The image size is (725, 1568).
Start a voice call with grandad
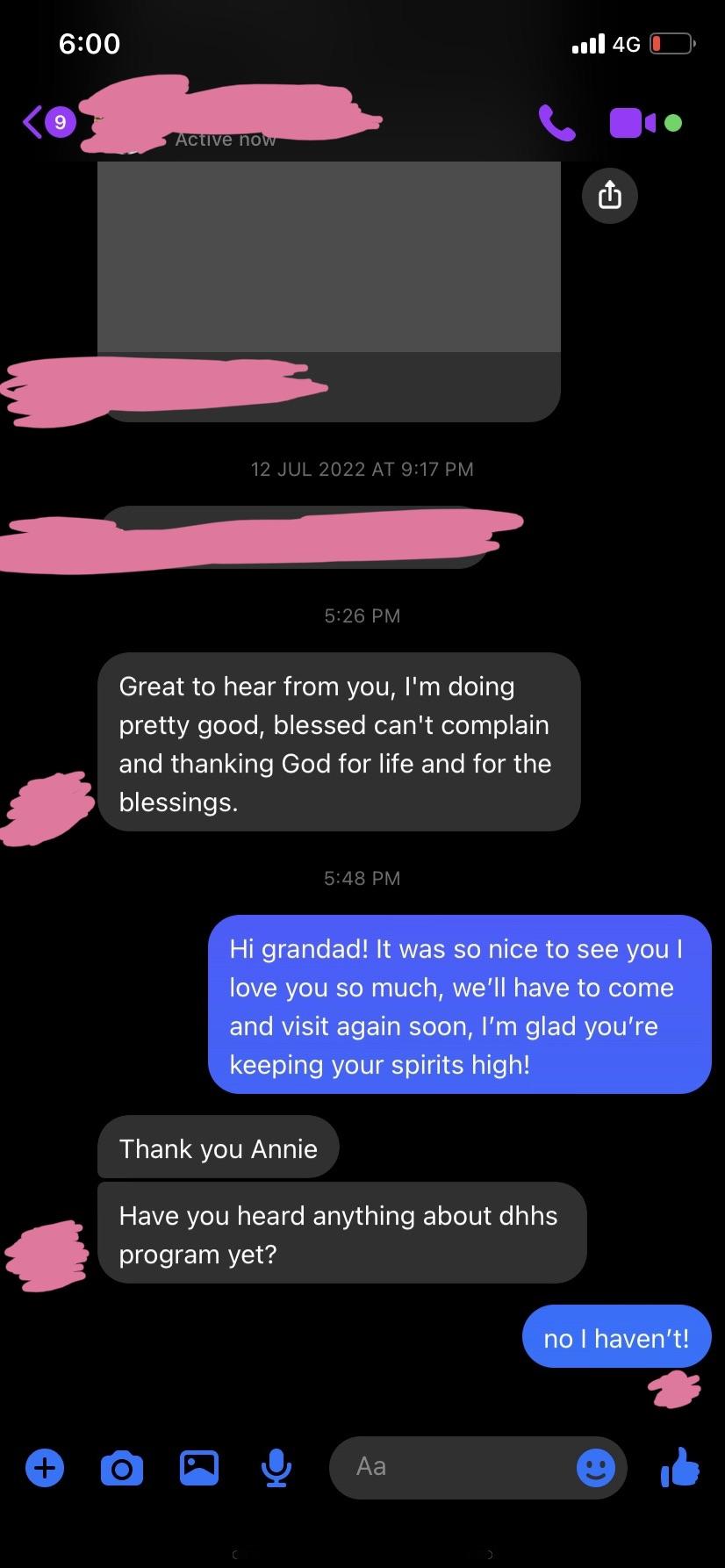(x=559, y=122)
